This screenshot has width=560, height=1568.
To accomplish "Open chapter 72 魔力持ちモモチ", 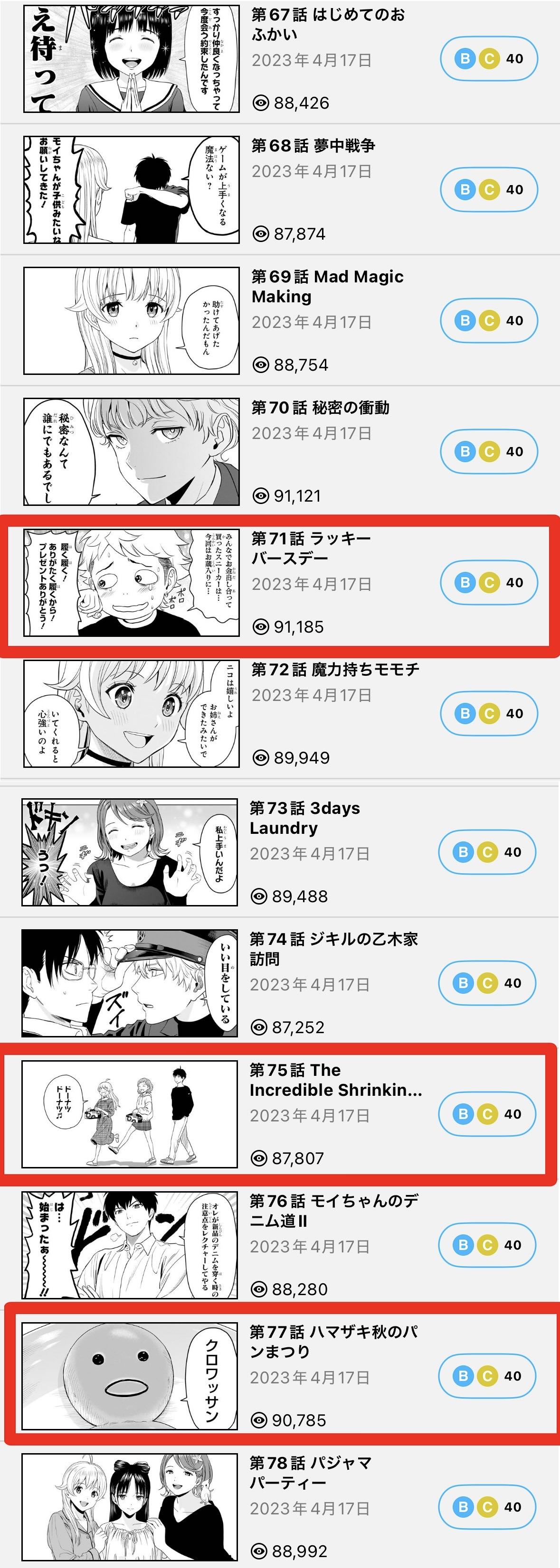I will point(335,670).
